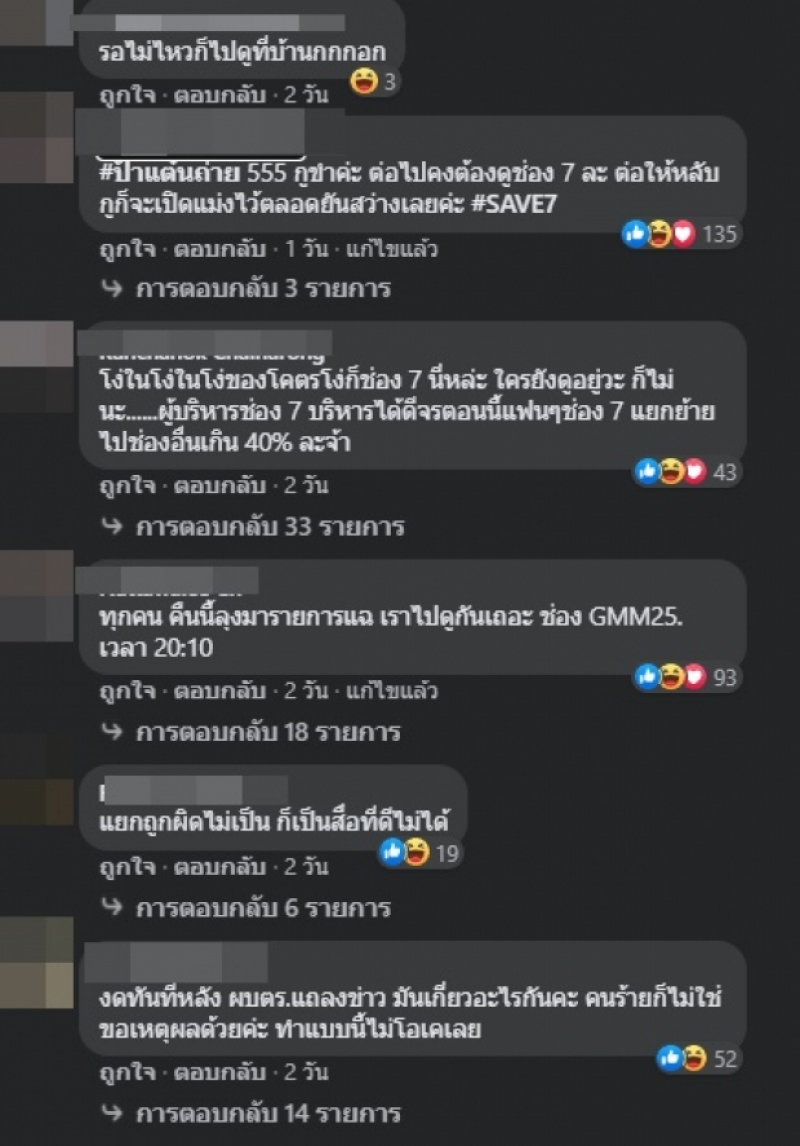Like the comment starting with รอไม่ไหว

[127, 96]
